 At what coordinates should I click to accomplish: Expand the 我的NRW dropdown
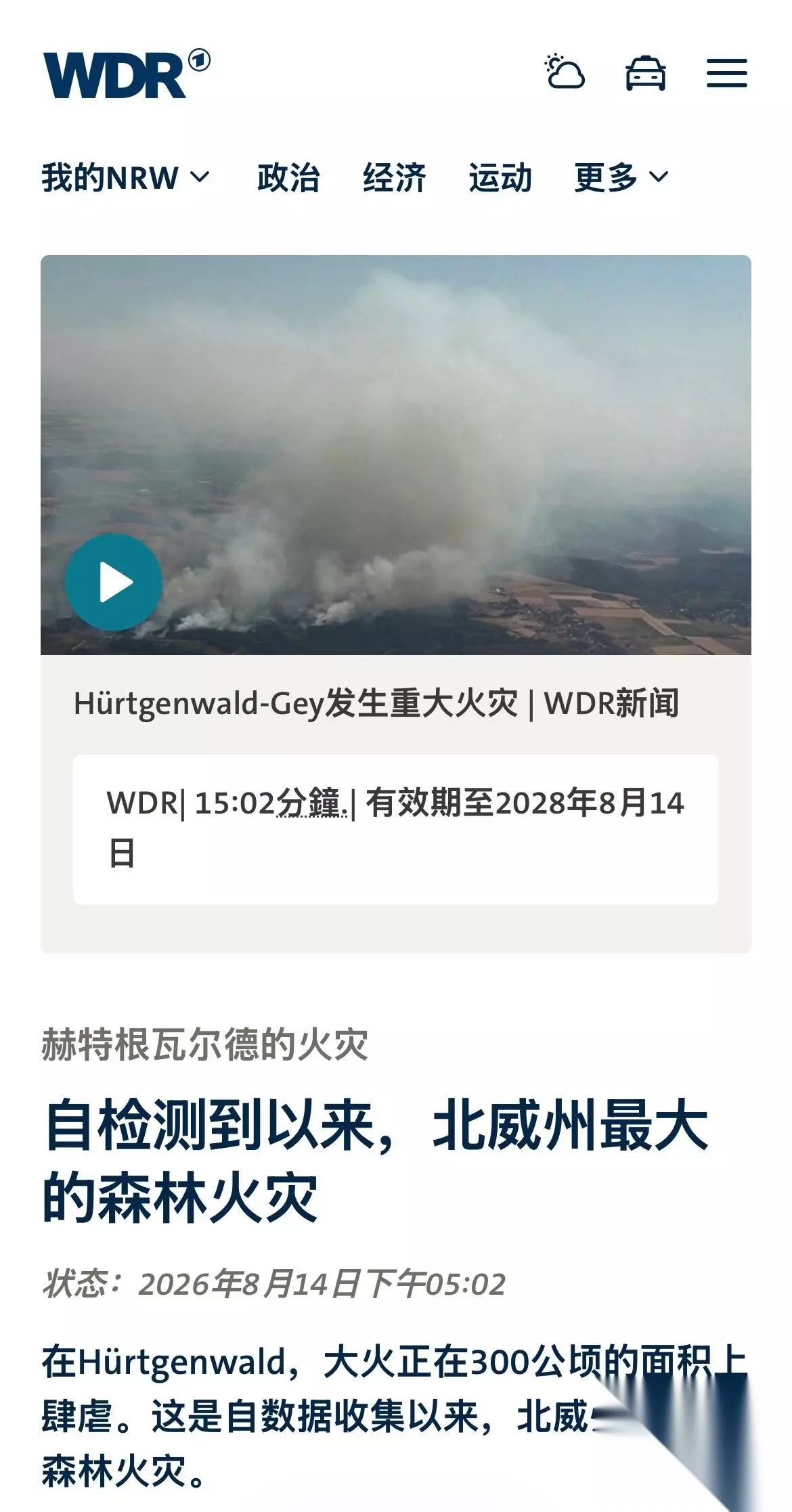coord(126,177)
